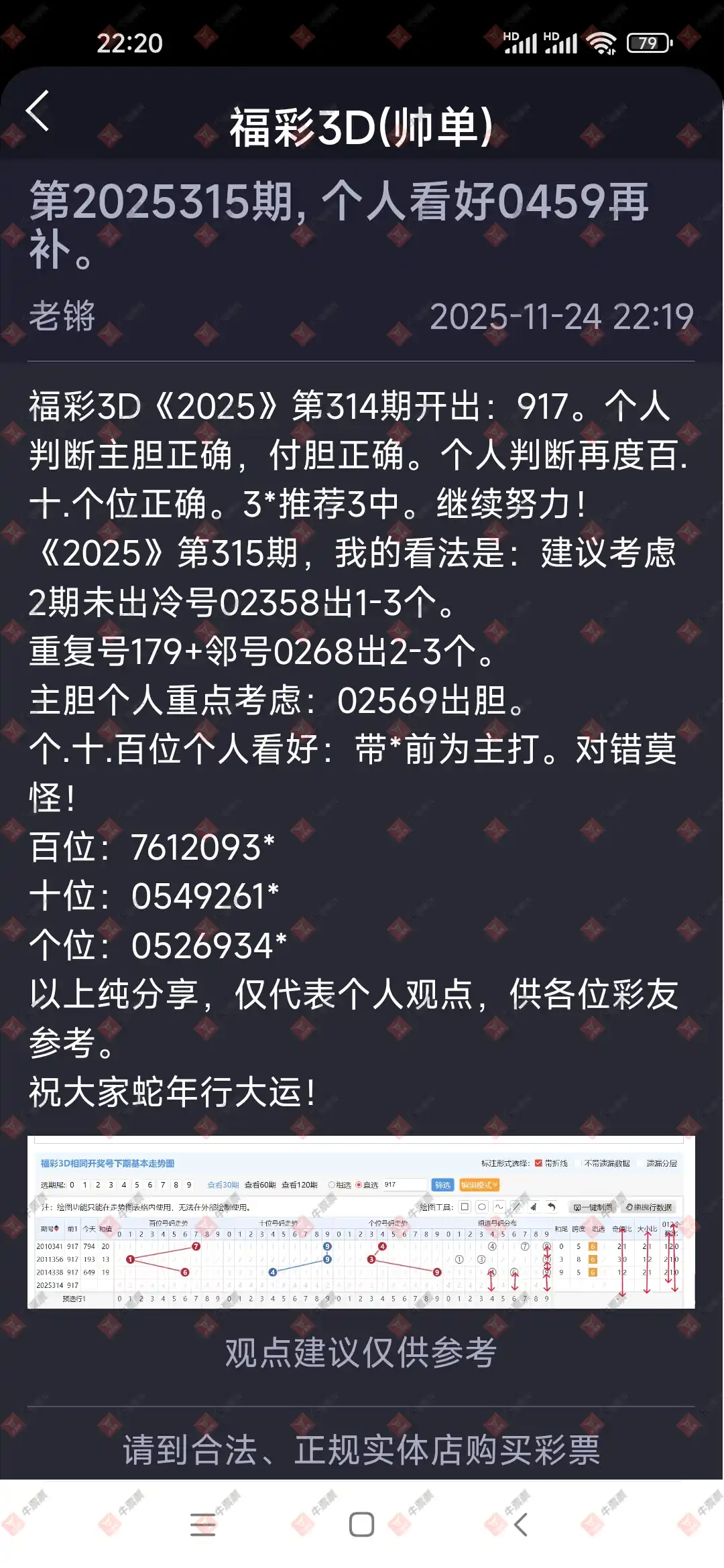This screenshot has width=724, height=1568.
Task: Tap the system home button
Action: coord(361,1524)
